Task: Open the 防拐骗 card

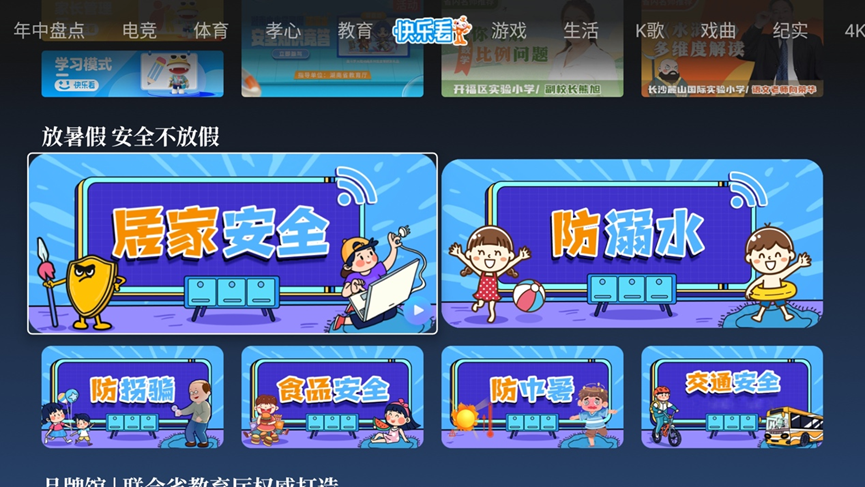Action: pos(132,396)
